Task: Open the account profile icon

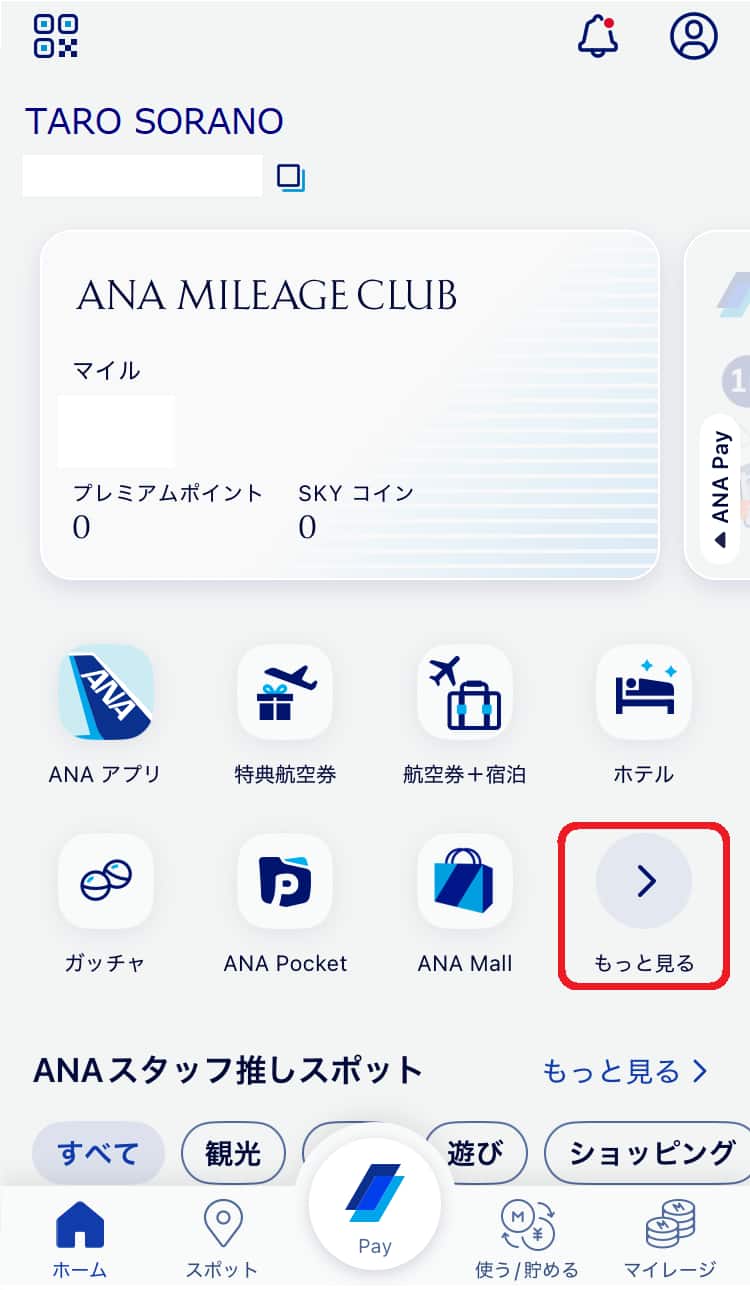Action: pyautogui.click(x=693, y=37)
